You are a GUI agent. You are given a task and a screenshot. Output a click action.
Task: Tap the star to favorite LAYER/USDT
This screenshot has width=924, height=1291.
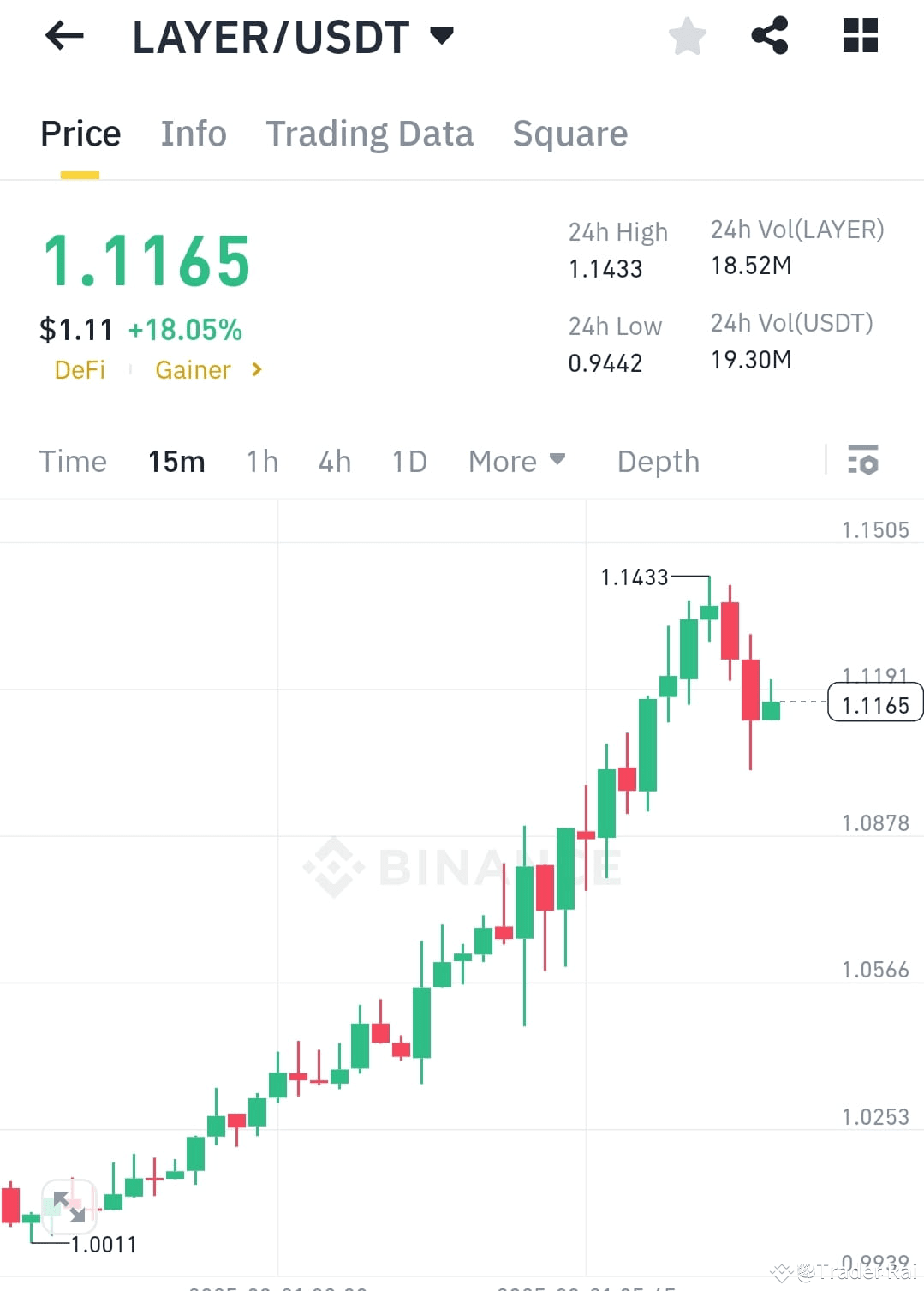pos(687,35)
